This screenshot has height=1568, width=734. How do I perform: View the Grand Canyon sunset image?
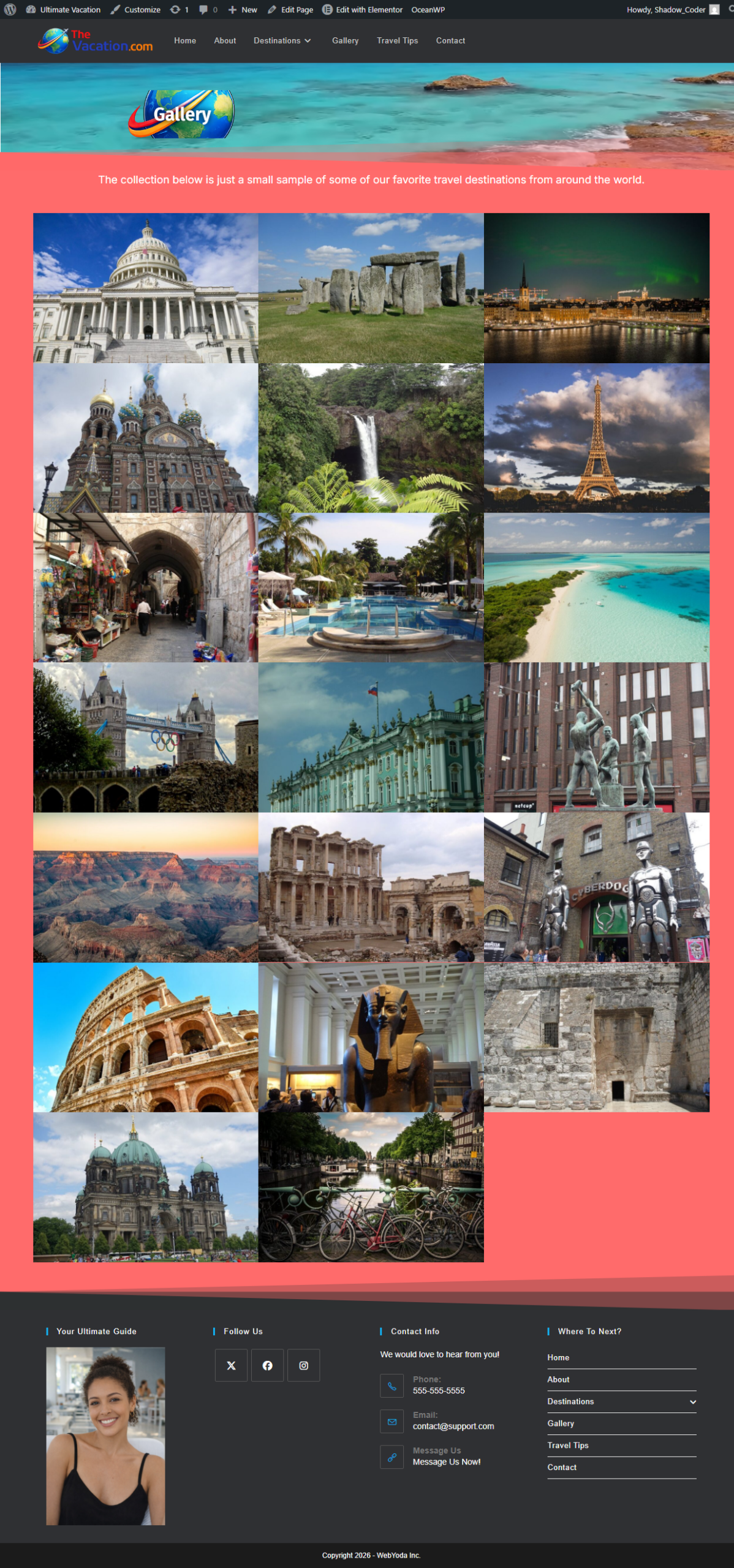click(x=146, y=887)
